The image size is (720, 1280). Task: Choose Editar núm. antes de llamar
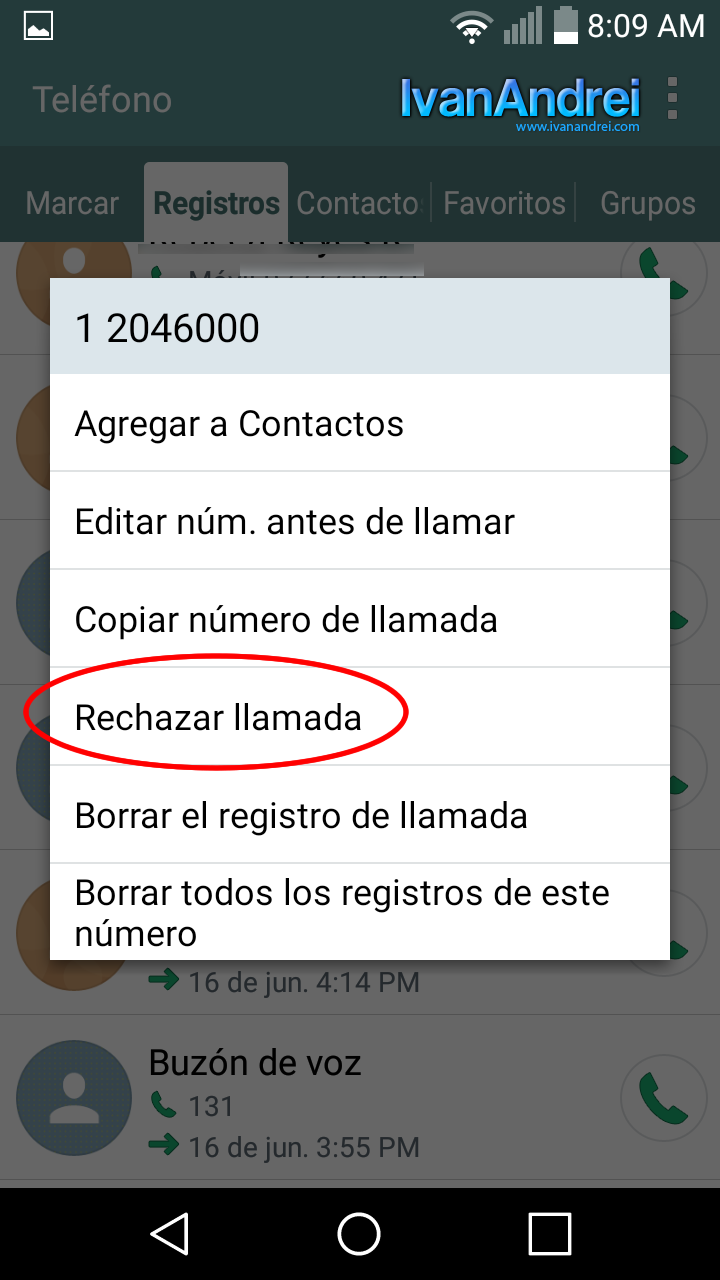[x=360, y=521]
